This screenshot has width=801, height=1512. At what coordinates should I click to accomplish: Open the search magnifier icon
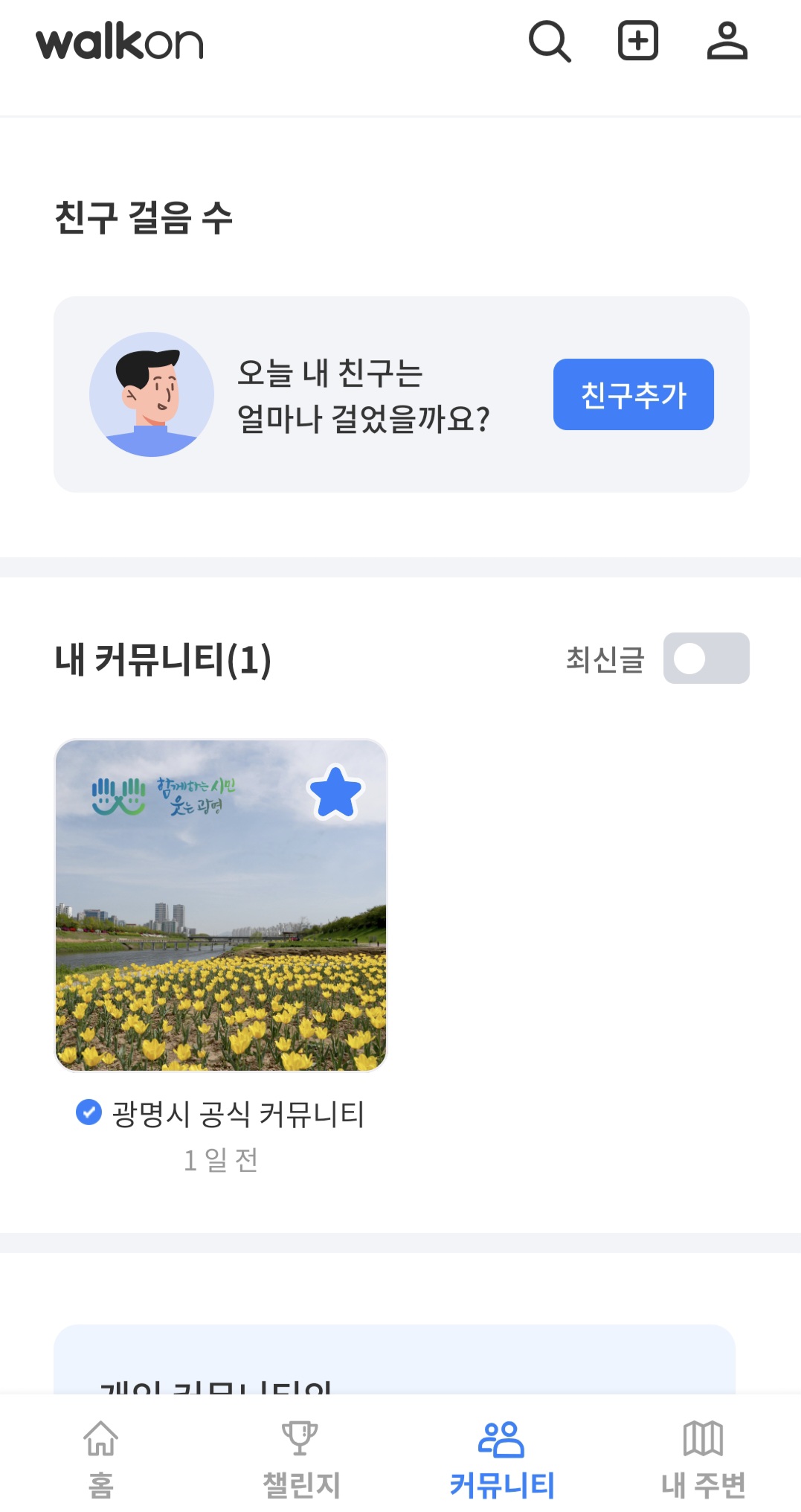(550, 42)
